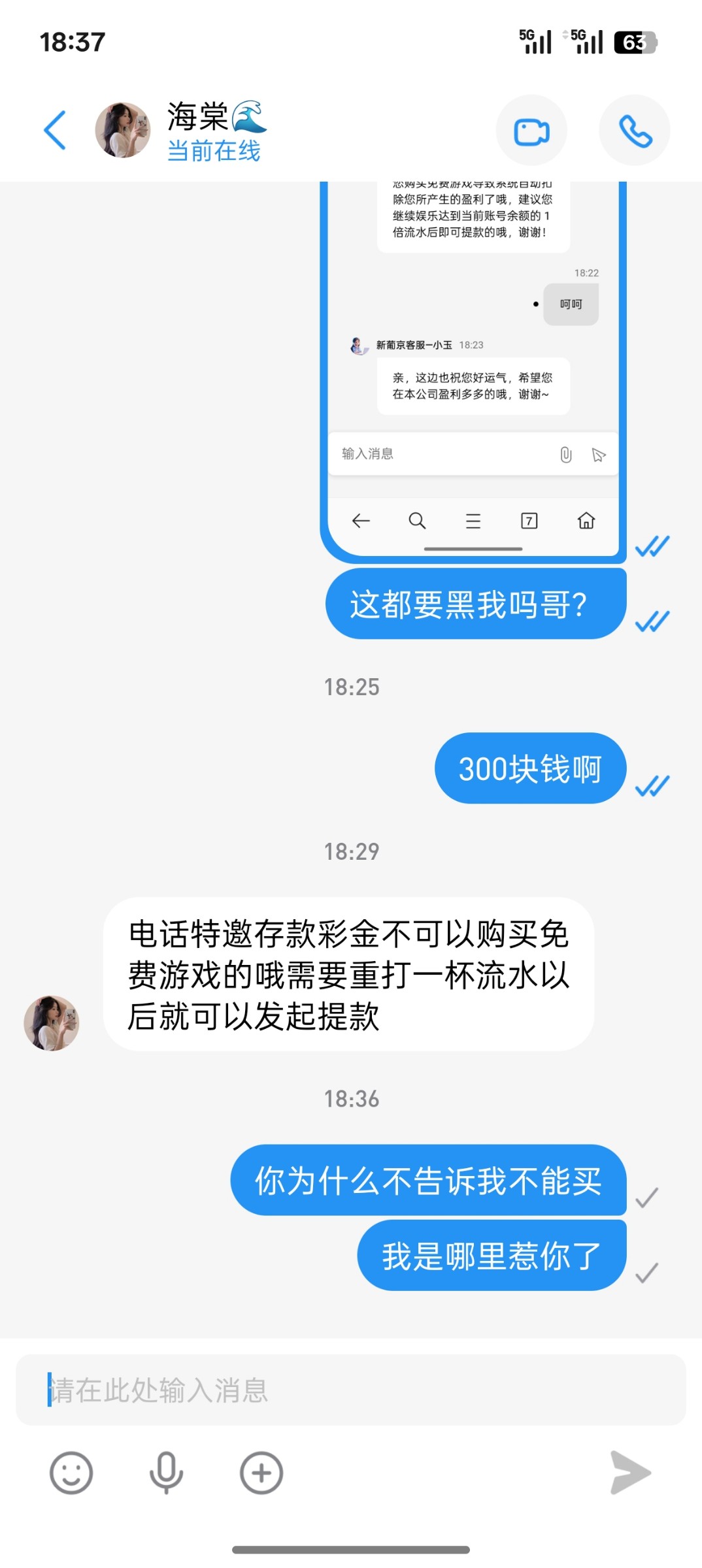
Task: Focus the message input field
Action: pos(350,1390)
